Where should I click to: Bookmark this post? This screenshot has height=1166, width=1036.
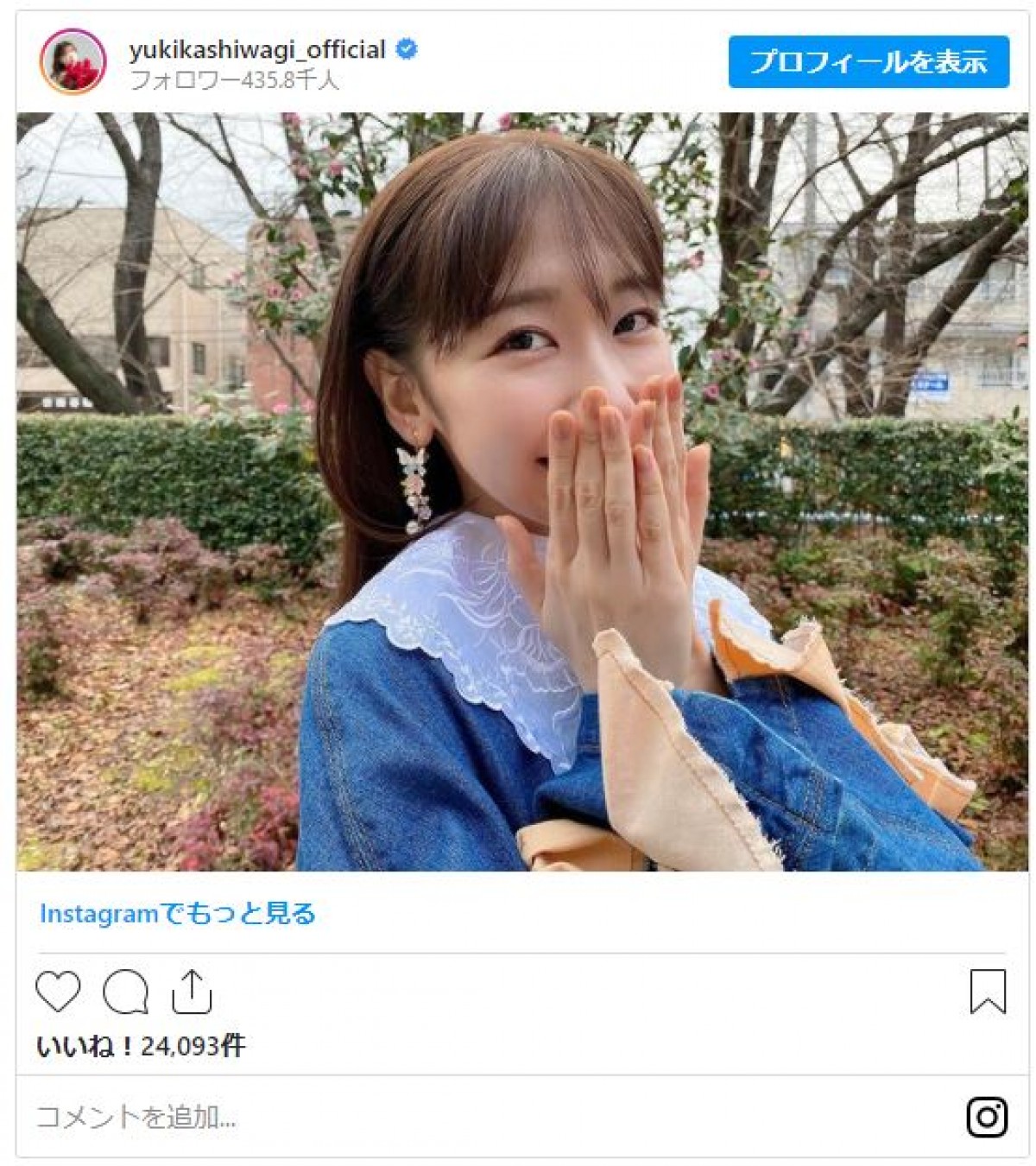(x=988, y=992)
